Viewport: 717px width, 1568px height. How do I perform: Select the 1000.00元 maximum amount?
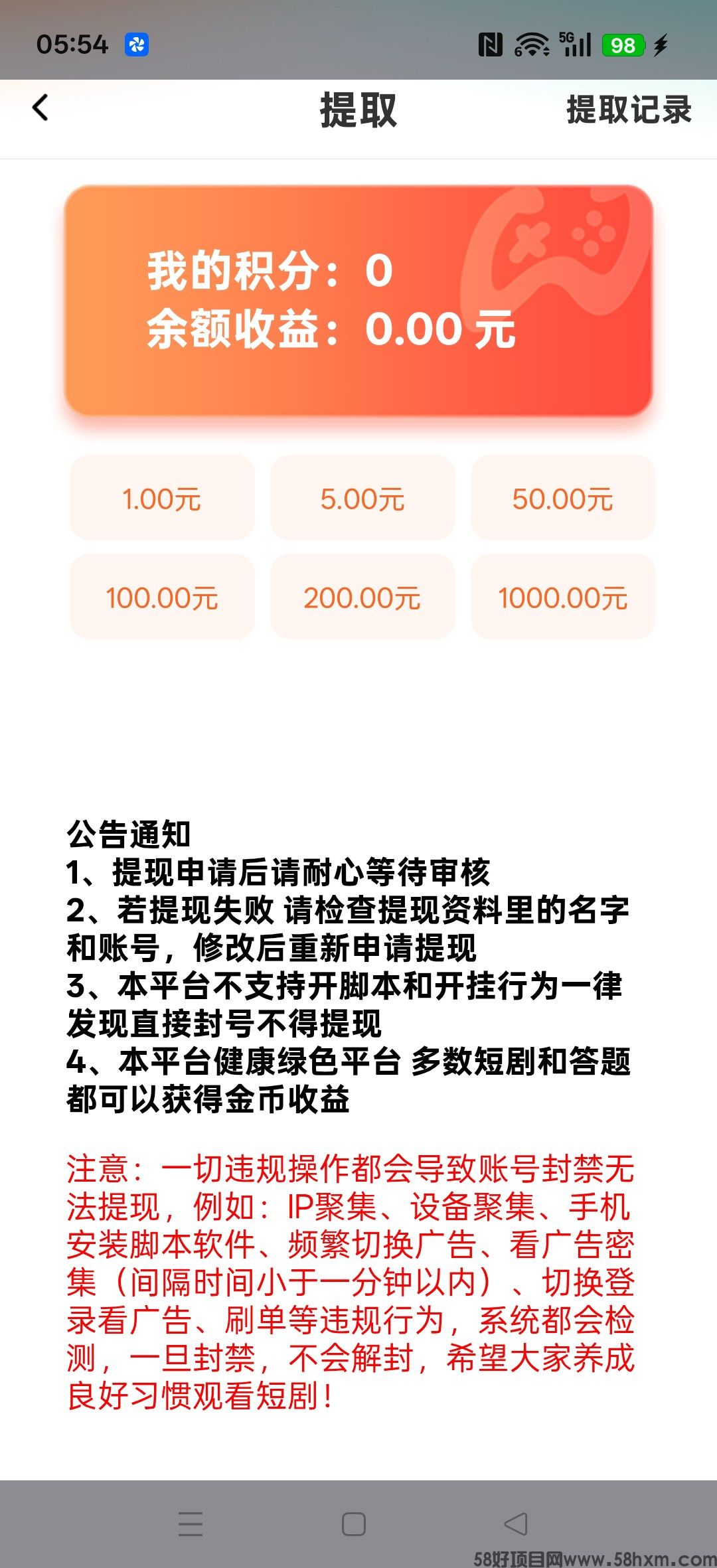(x=563, y=597)
